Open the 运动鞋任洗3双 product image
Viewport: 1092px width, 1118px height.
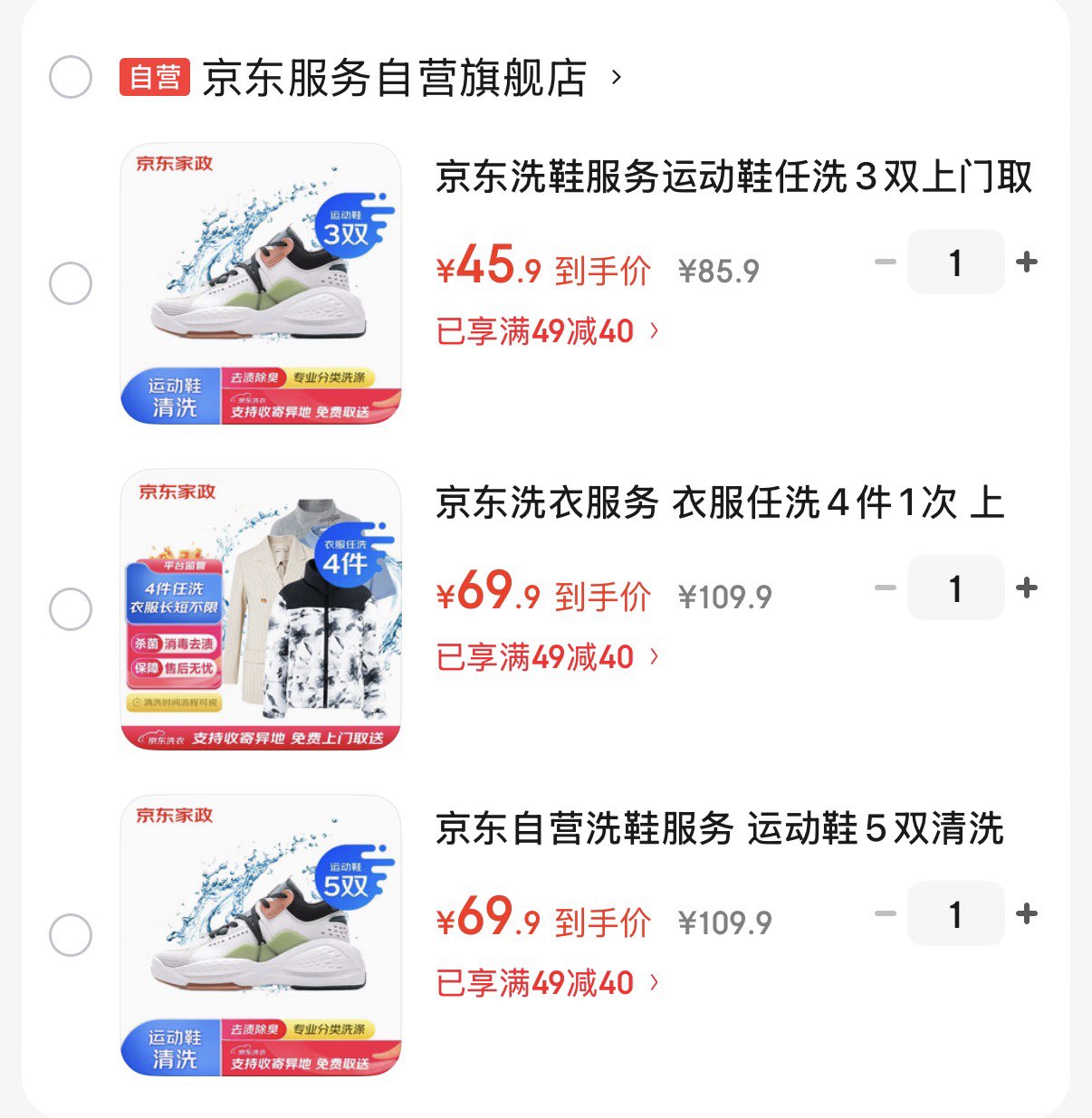(261, 283)
